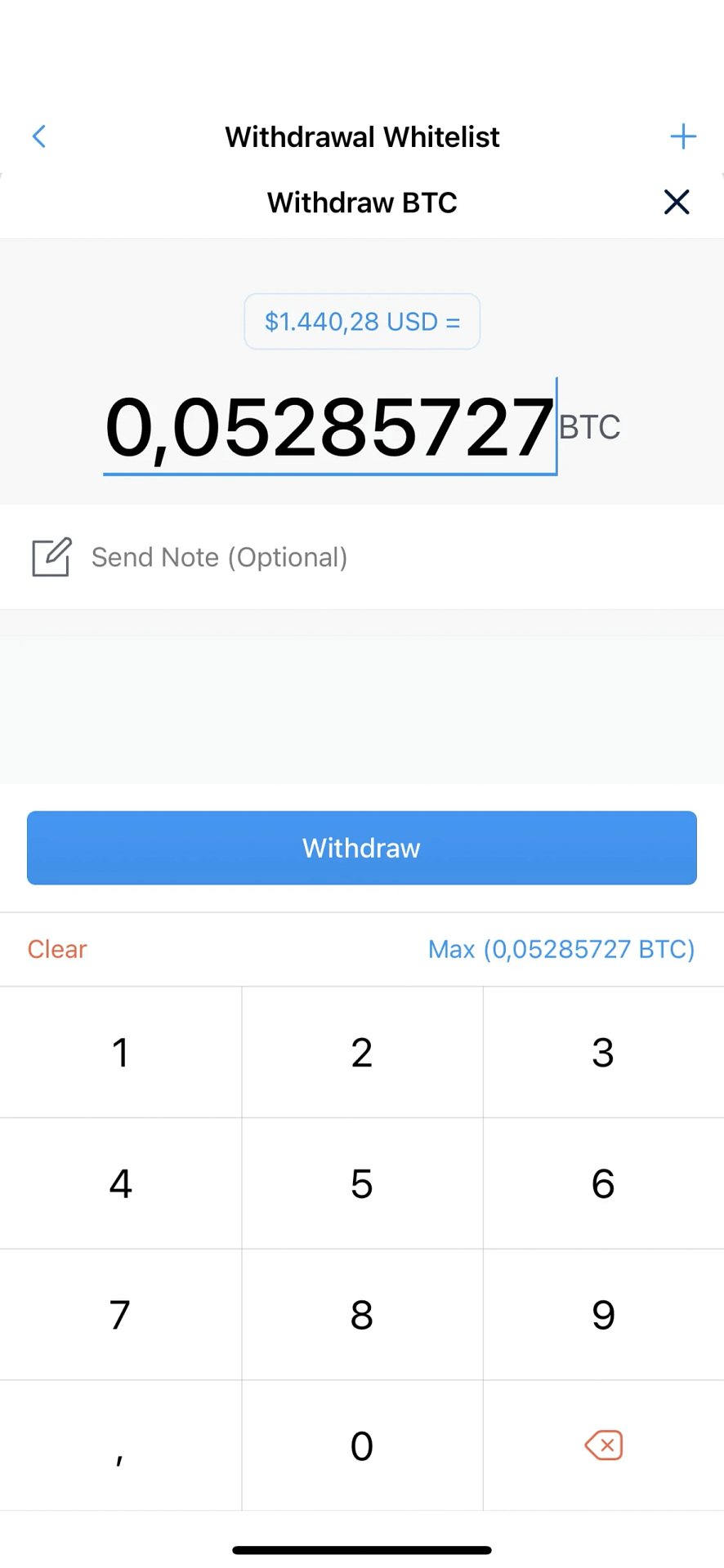Clear the entered amount
Screen dimensions: 724x1568
pos(57,949)
